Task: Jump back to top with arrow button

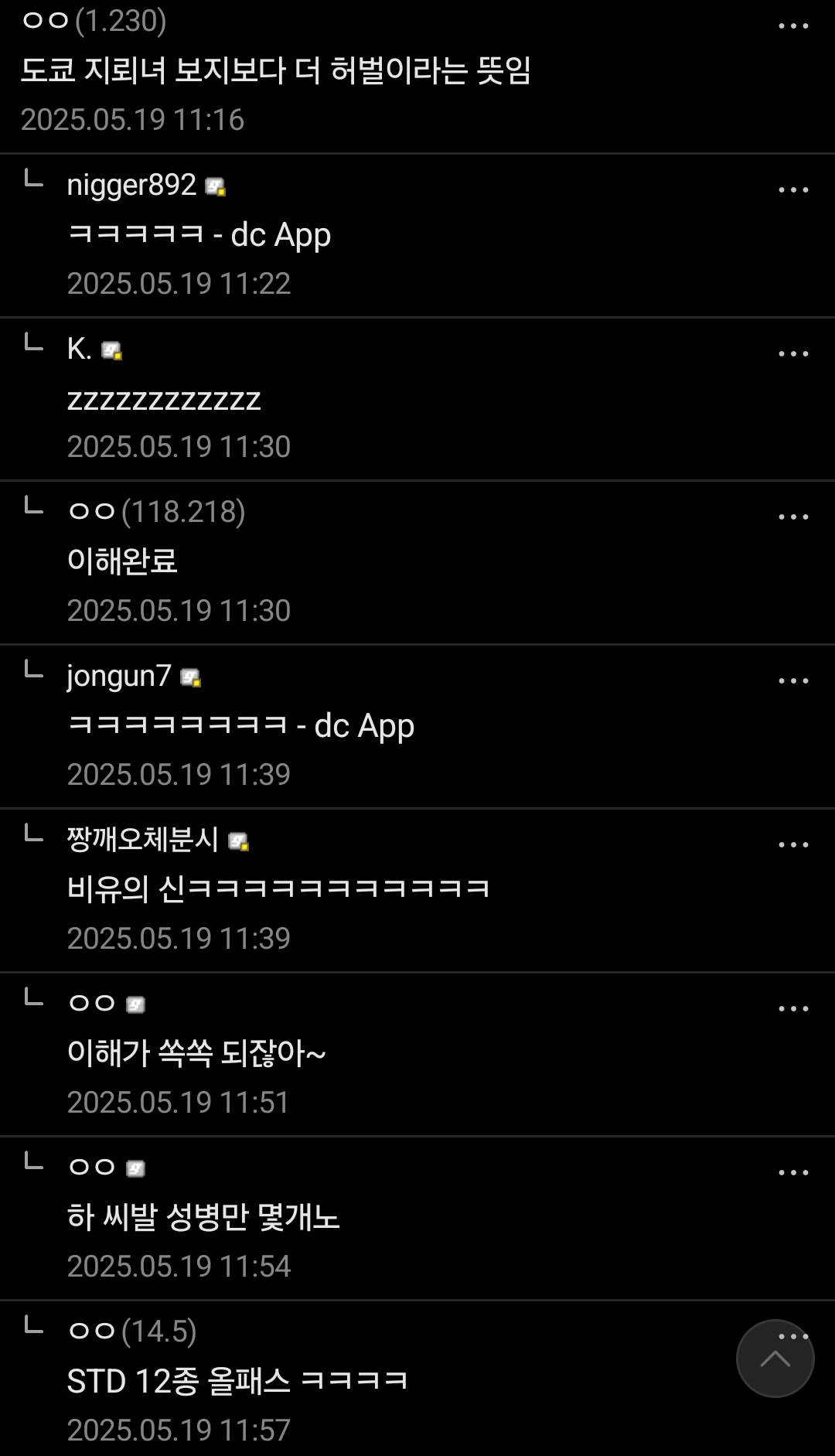Action: (x=775, y=1359)
